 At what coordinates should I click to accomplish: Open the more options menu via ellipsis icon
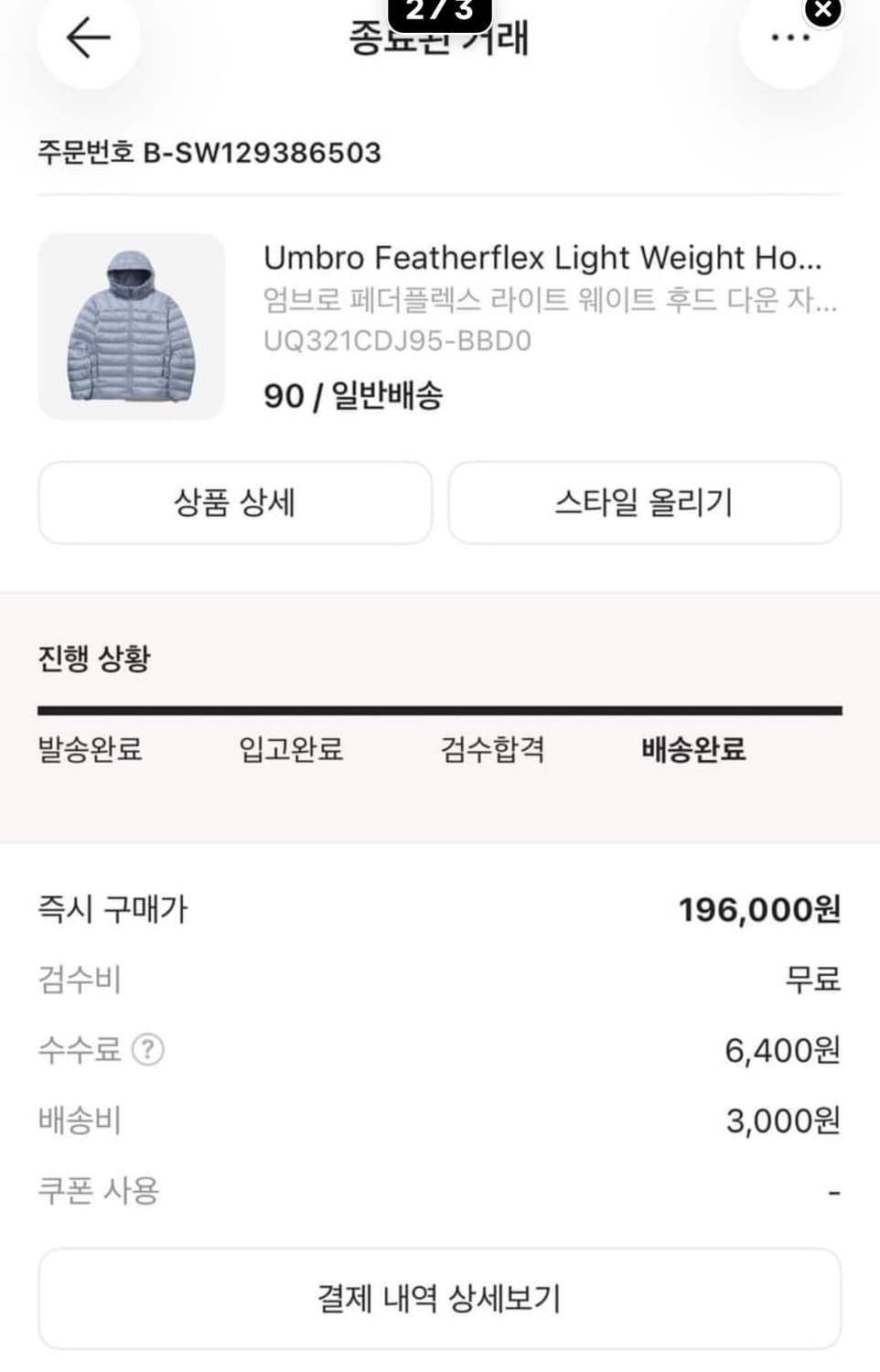coord(790,38)
